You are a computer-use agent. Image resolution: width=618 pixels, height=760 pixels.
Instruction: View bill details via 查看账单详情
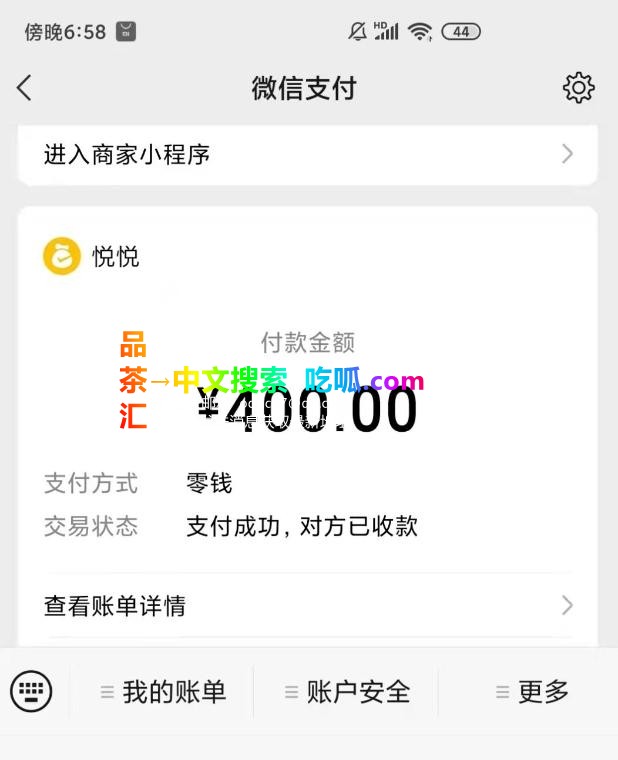308,605
